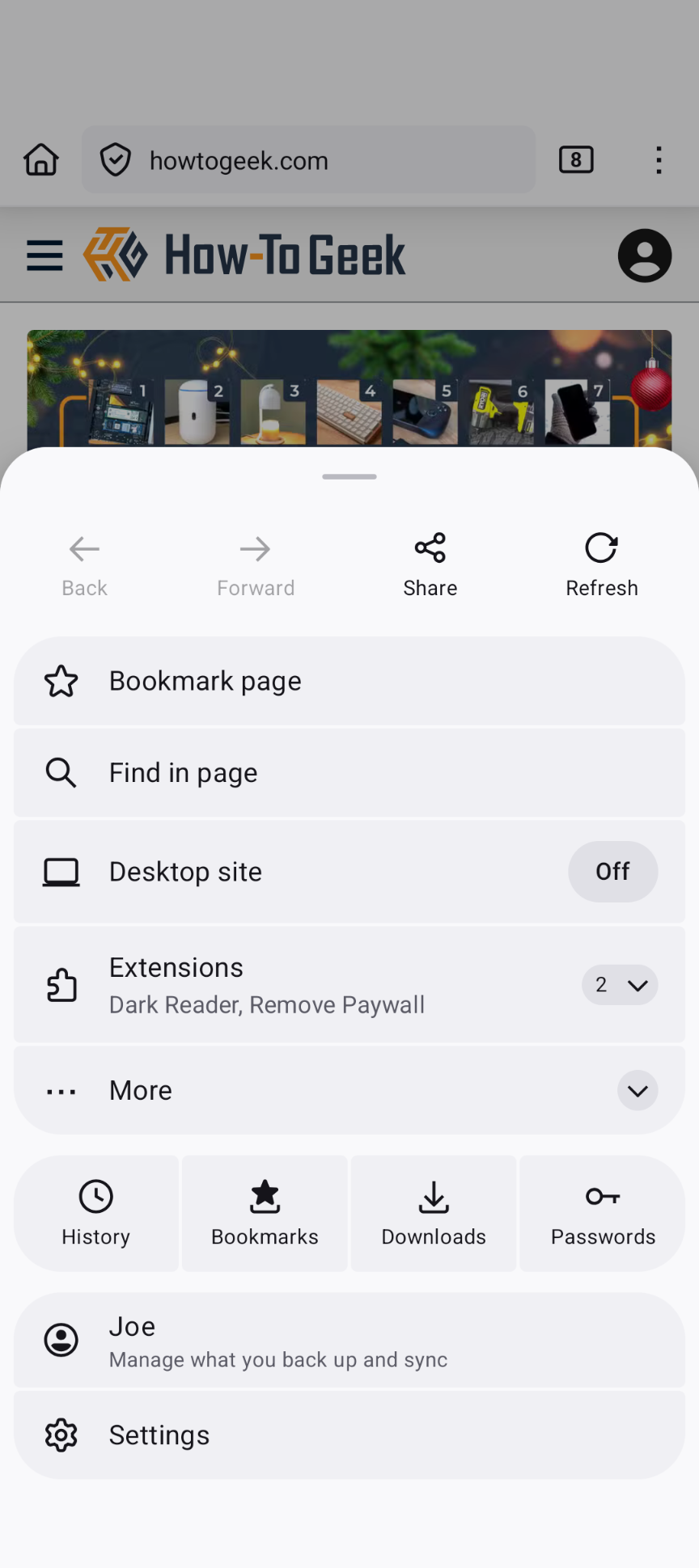The image size is (699, 1568).
Task: Open Passwords from the shortcut row
Action: click(x=602, y=1211)
